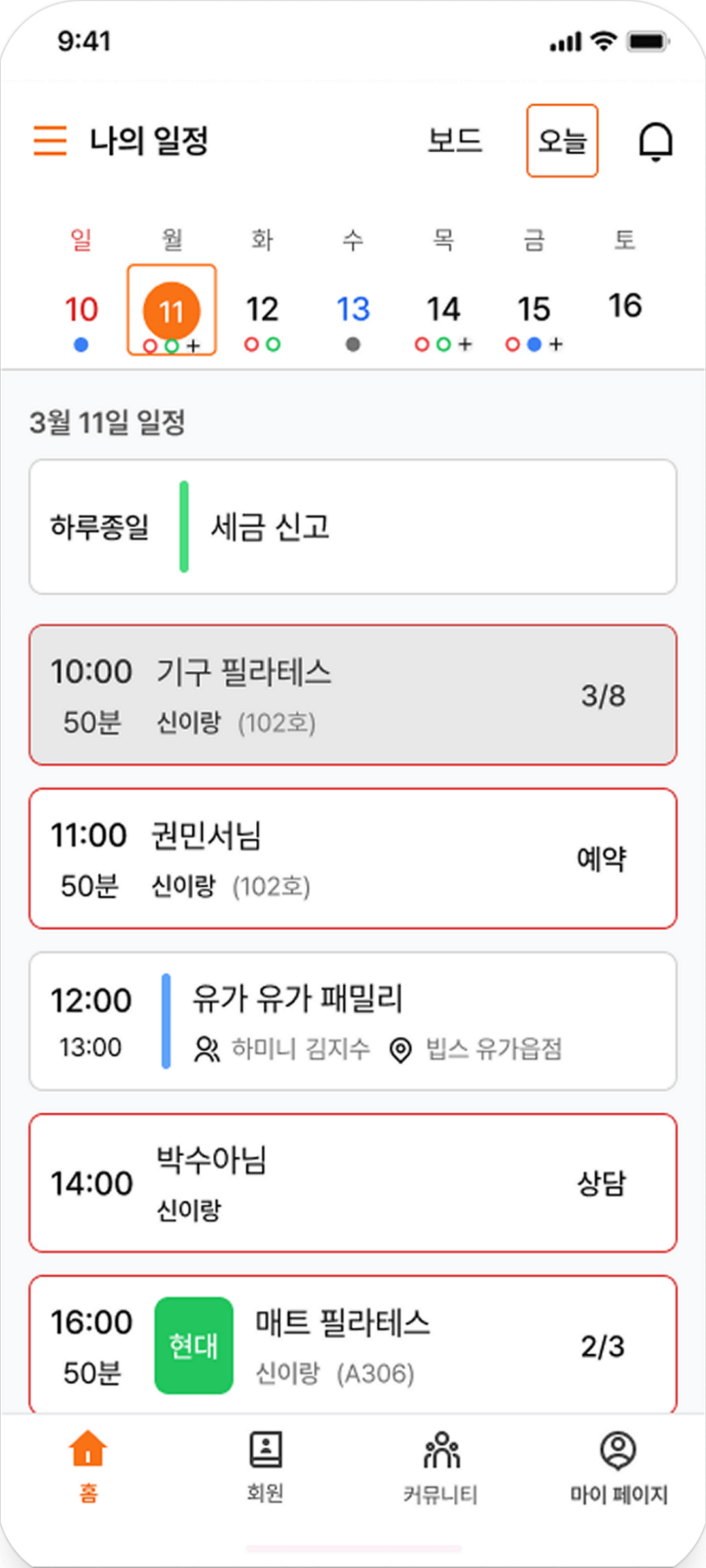Open the hamburger menu
This screenshot has height=1568, width=706.
click(52, 140)
